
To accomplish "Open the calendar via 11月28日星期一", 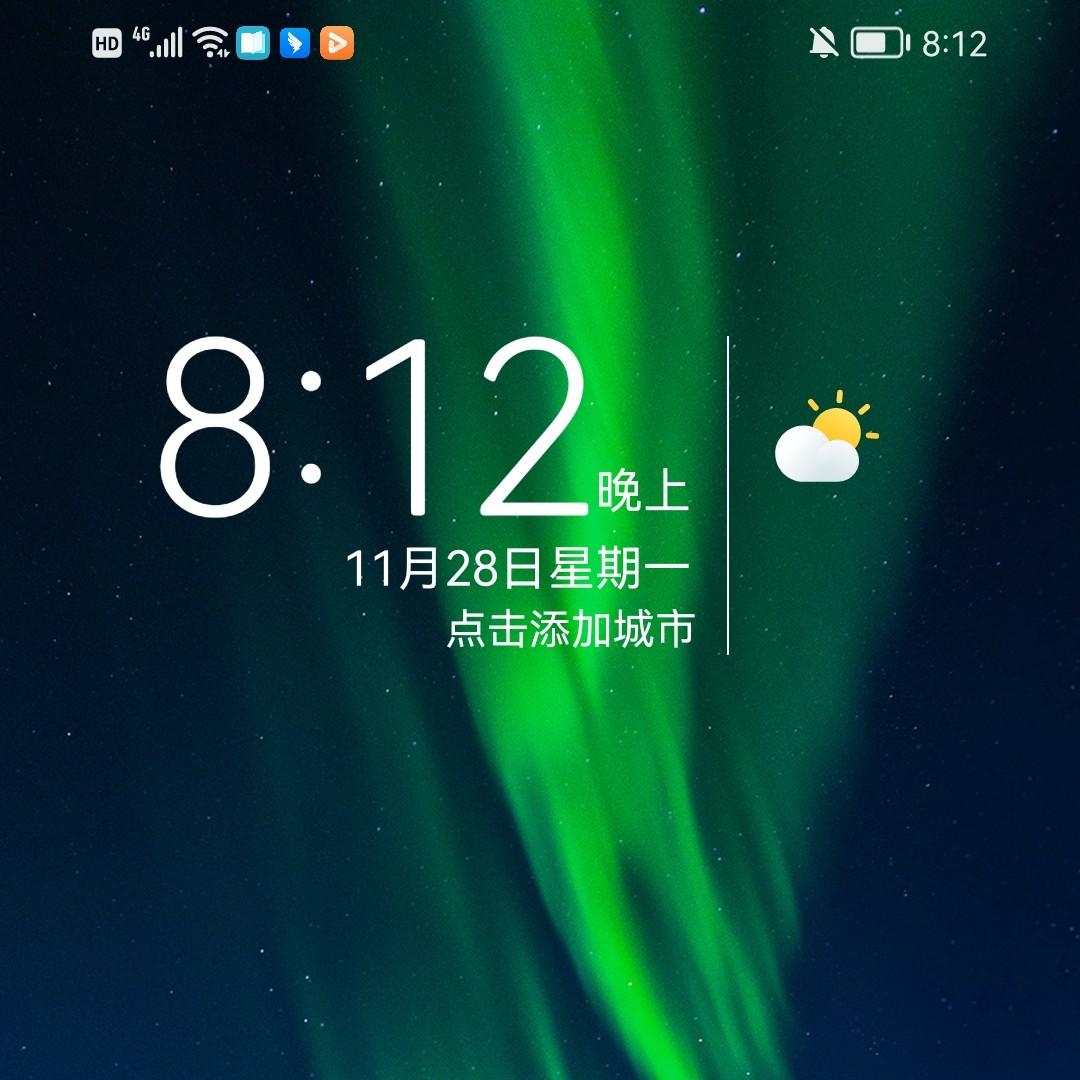I will point(517,569).
